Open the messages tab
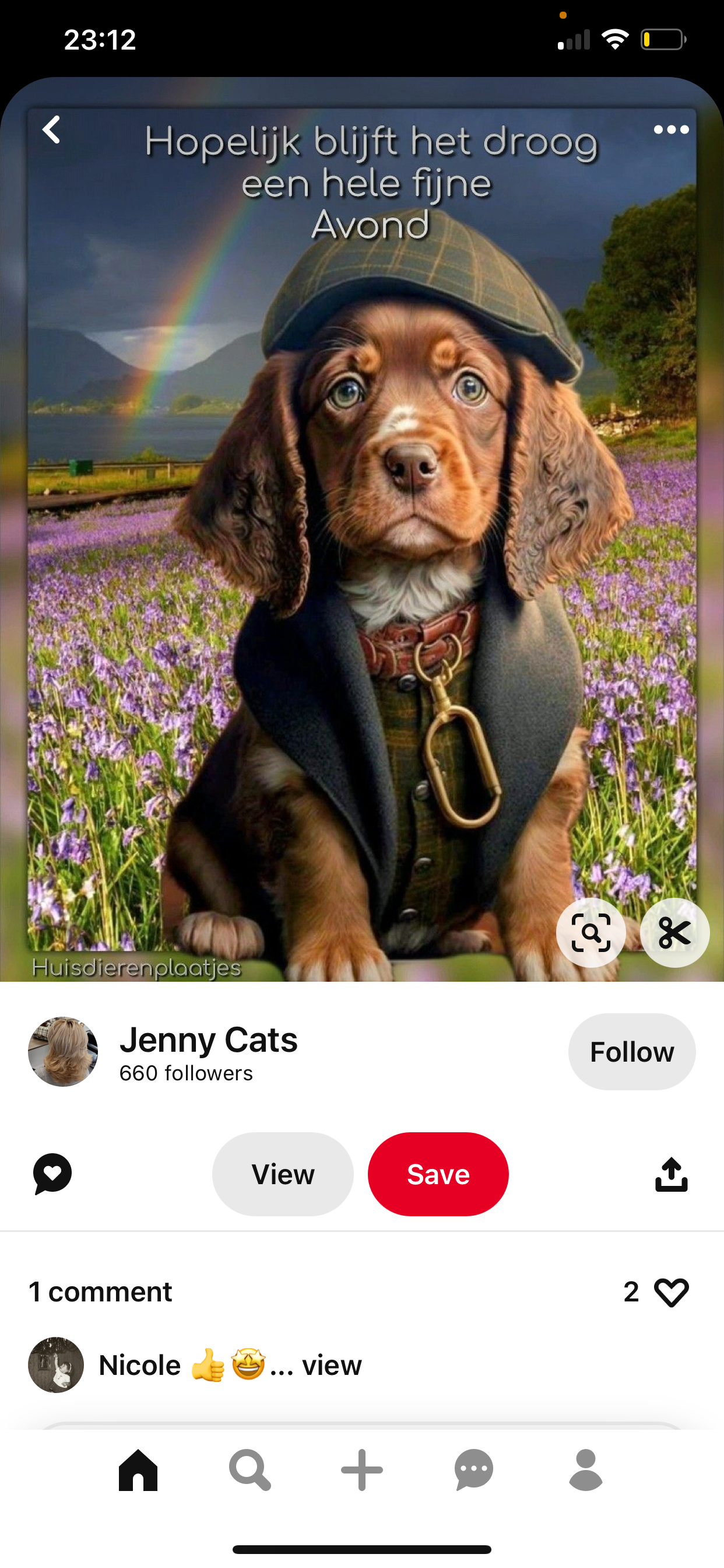The image size is (724, 1568). [473, 1469]
